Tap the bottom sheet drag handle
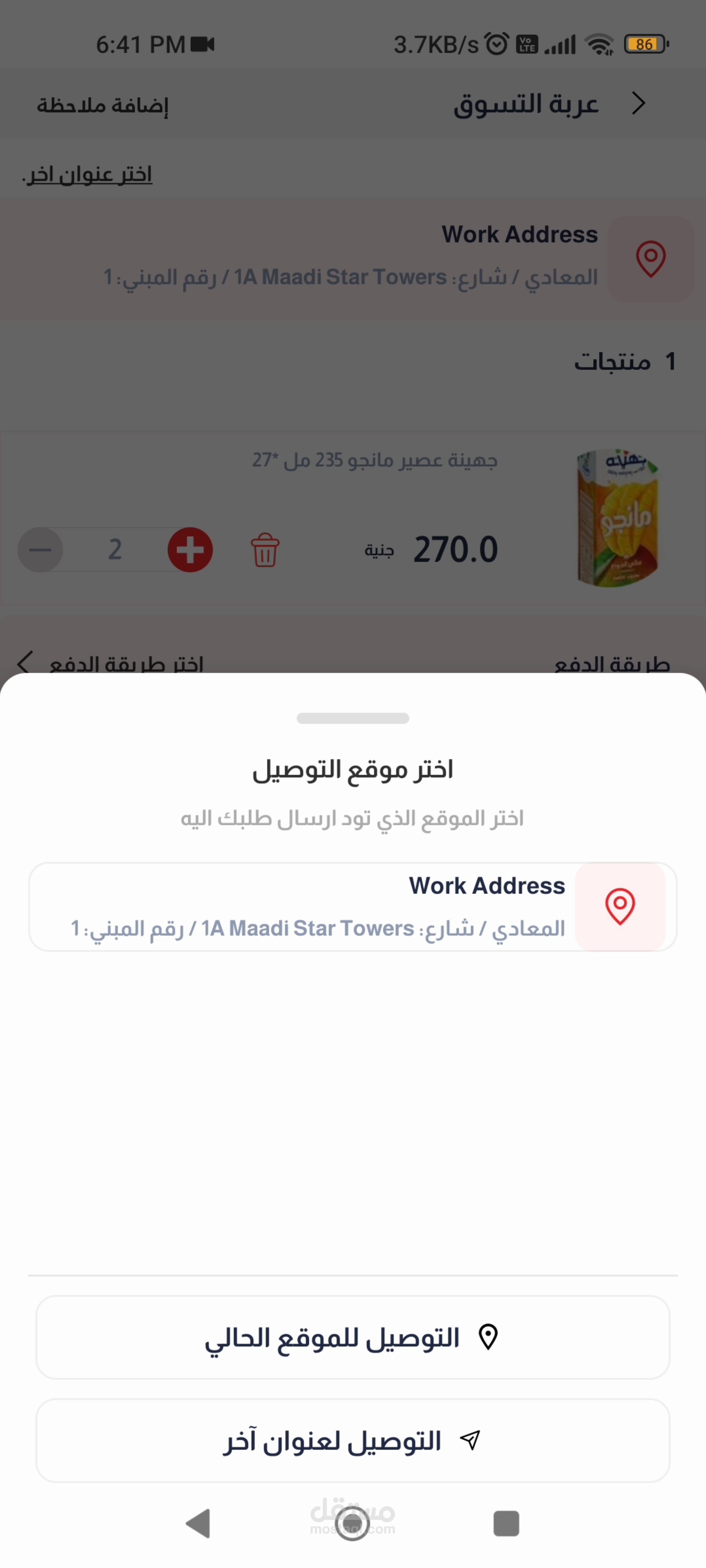The width and height of the screenshot is (706, 1568). 353,718
